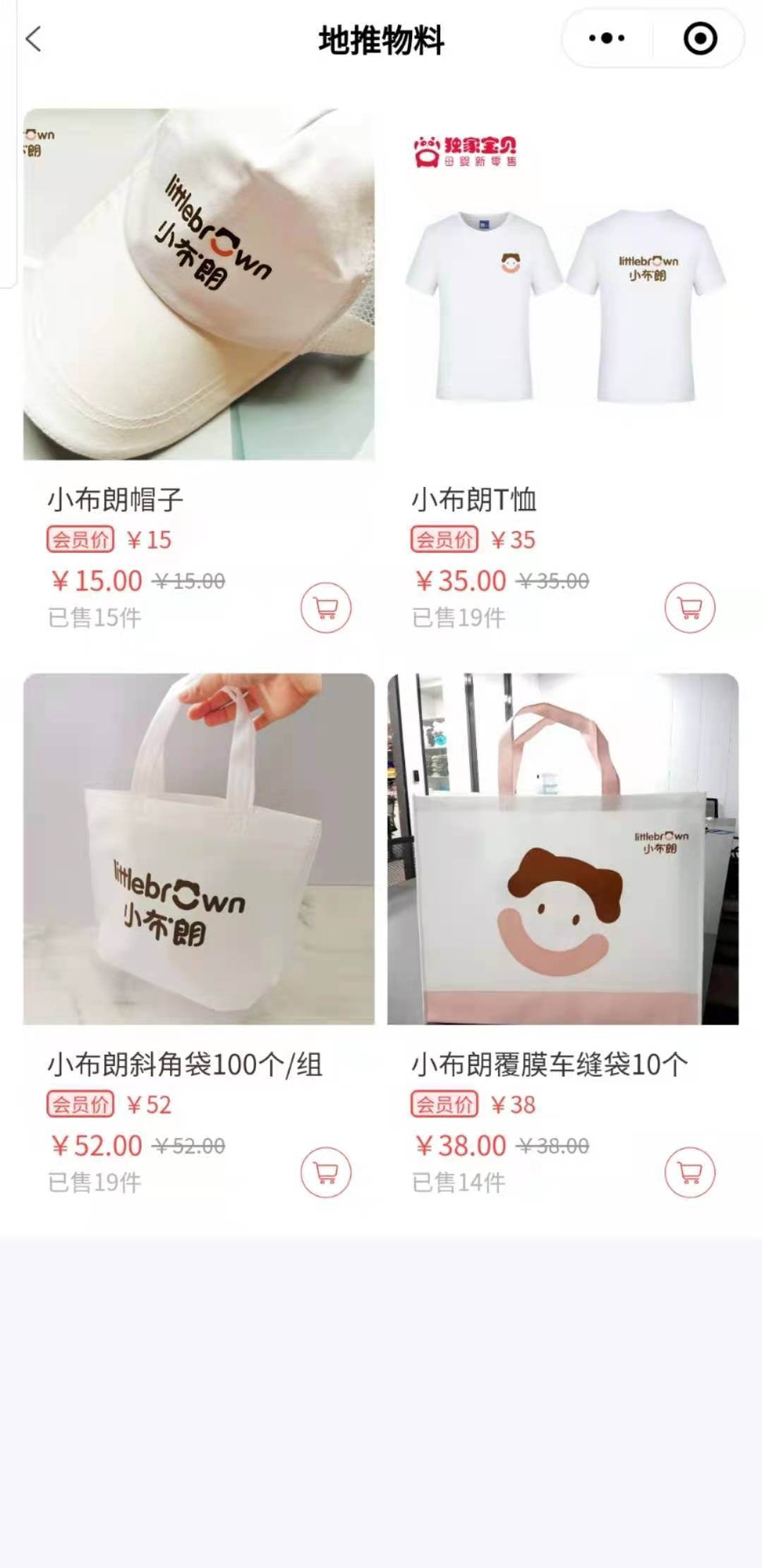
Task: Add 小布朗斜角袋100个/组 to cart
Action: pyautogui.click(x=325, y=1173)
